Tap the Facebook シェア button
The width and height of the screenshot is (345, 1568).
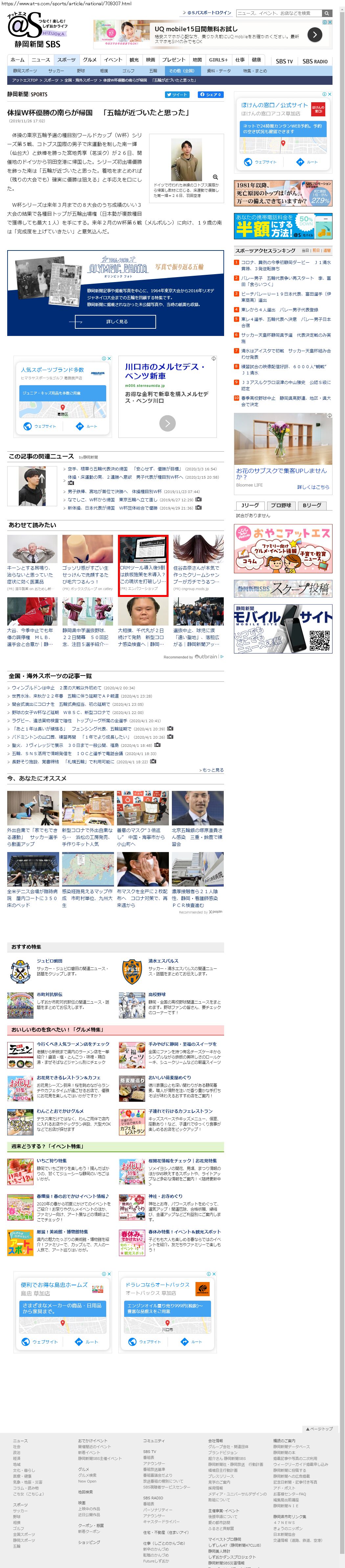(x=210, y=94)
